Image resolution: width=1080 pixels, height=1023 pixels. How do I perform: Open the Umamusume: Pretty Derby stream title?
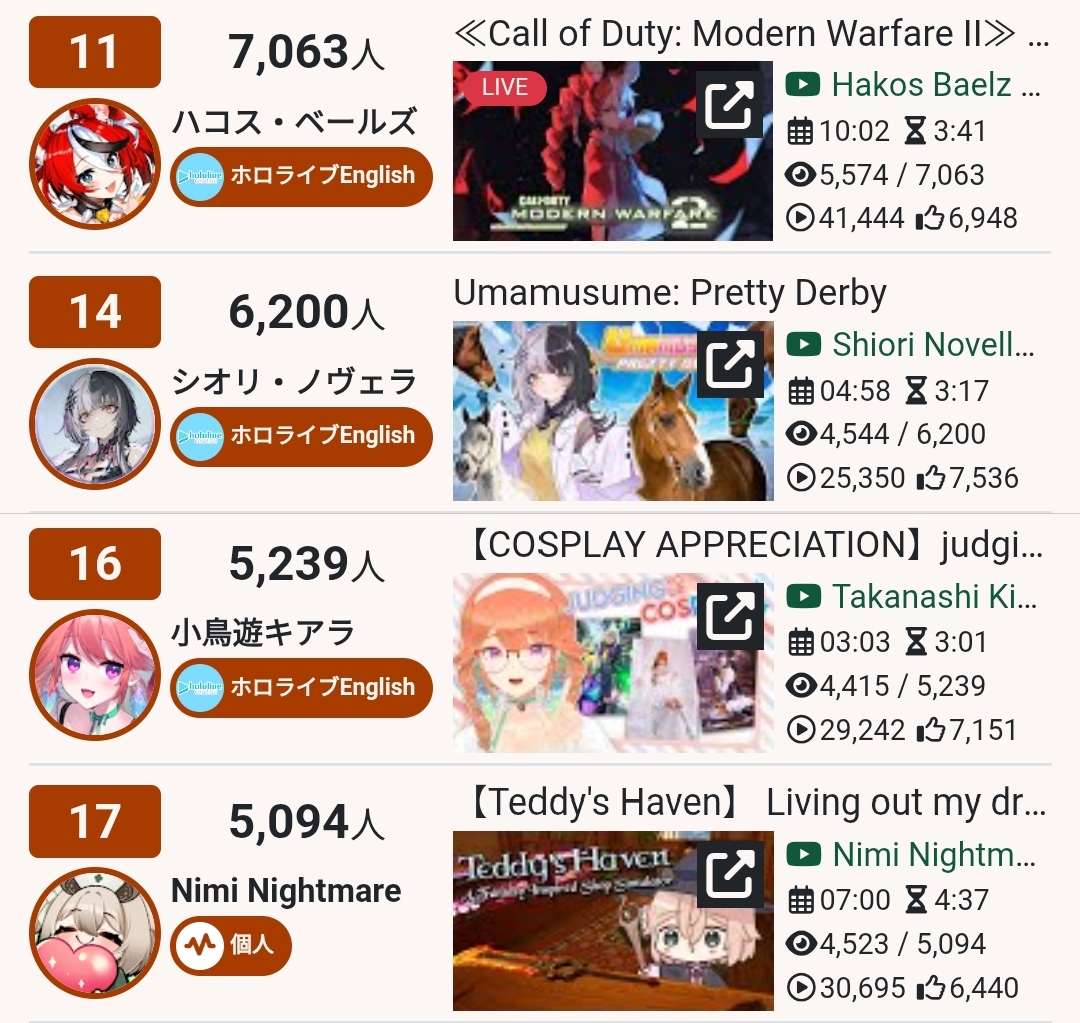pos(670,293)
